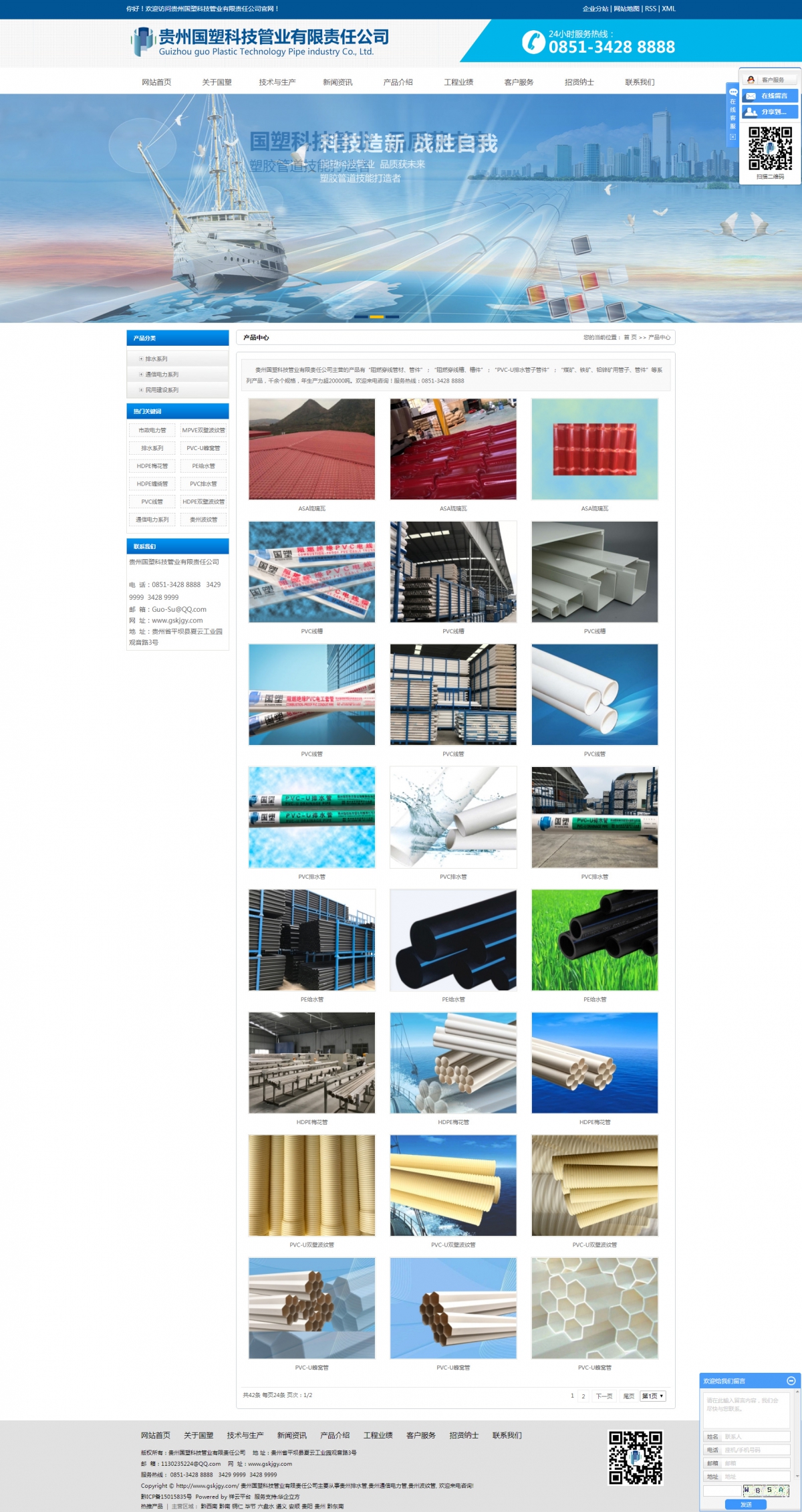Go to 新闻资讯 in the top menu
The image size is (802, 1512).
(338, 82)
